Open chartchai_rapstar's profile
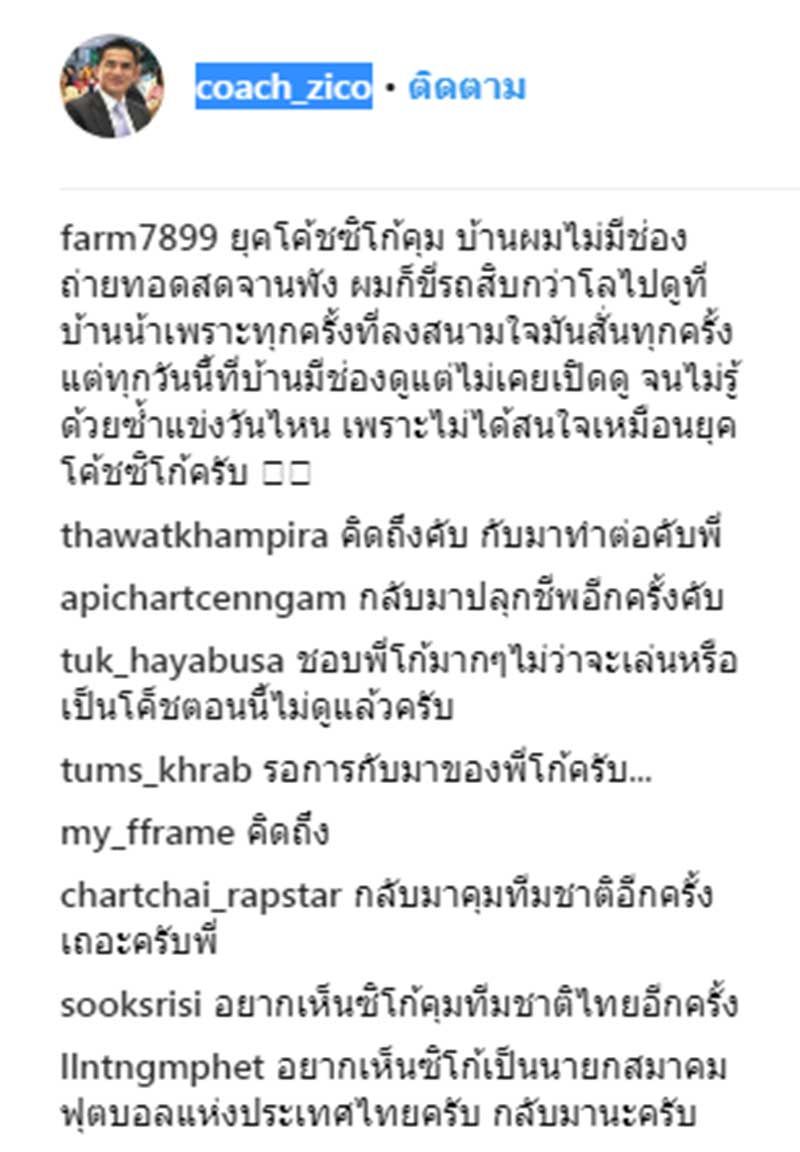 (202, 895)
